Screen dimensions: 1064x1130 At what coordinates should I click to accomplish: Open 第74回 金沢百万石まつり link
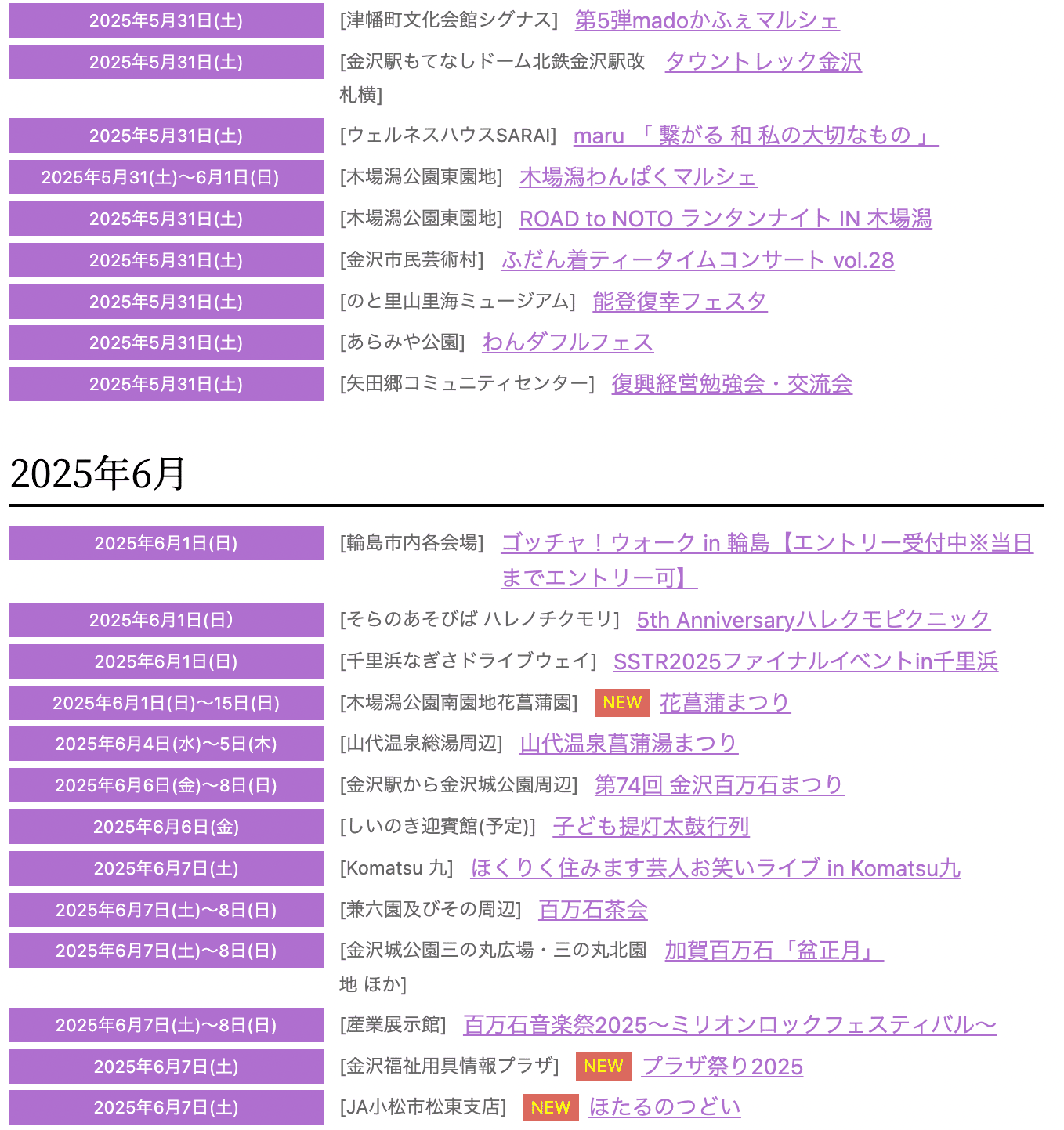coord(718,785)
